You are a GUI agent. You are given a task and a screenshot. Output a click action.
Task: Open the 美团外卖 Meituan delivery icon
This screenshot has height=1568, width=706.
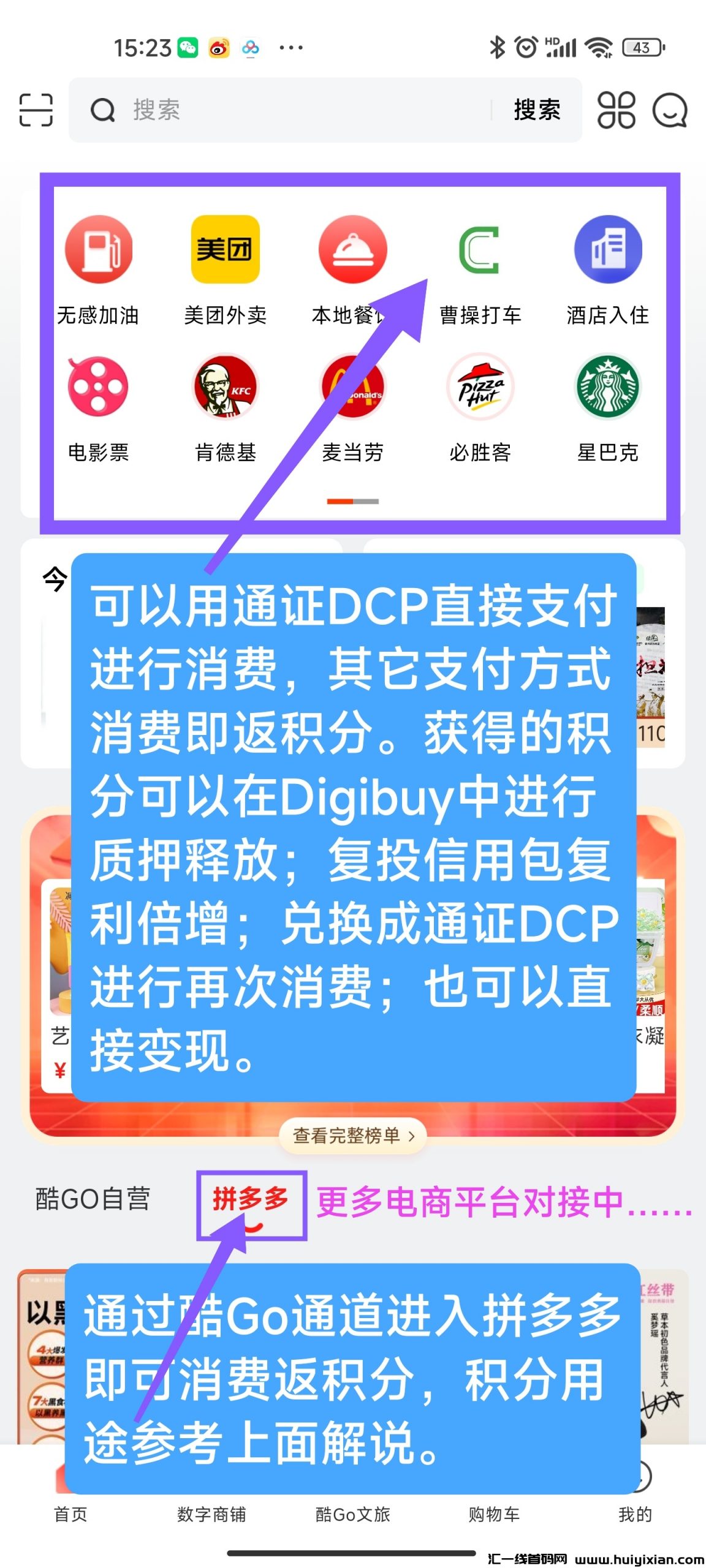pos(227,251)
